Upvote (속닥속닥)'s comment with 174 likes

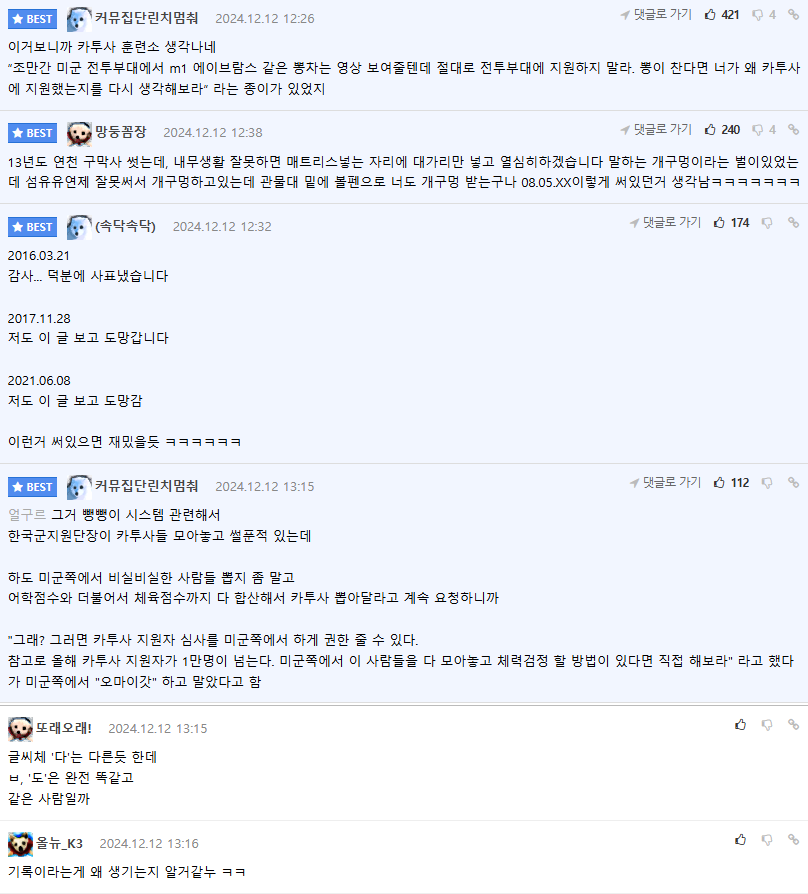(720, 222)
